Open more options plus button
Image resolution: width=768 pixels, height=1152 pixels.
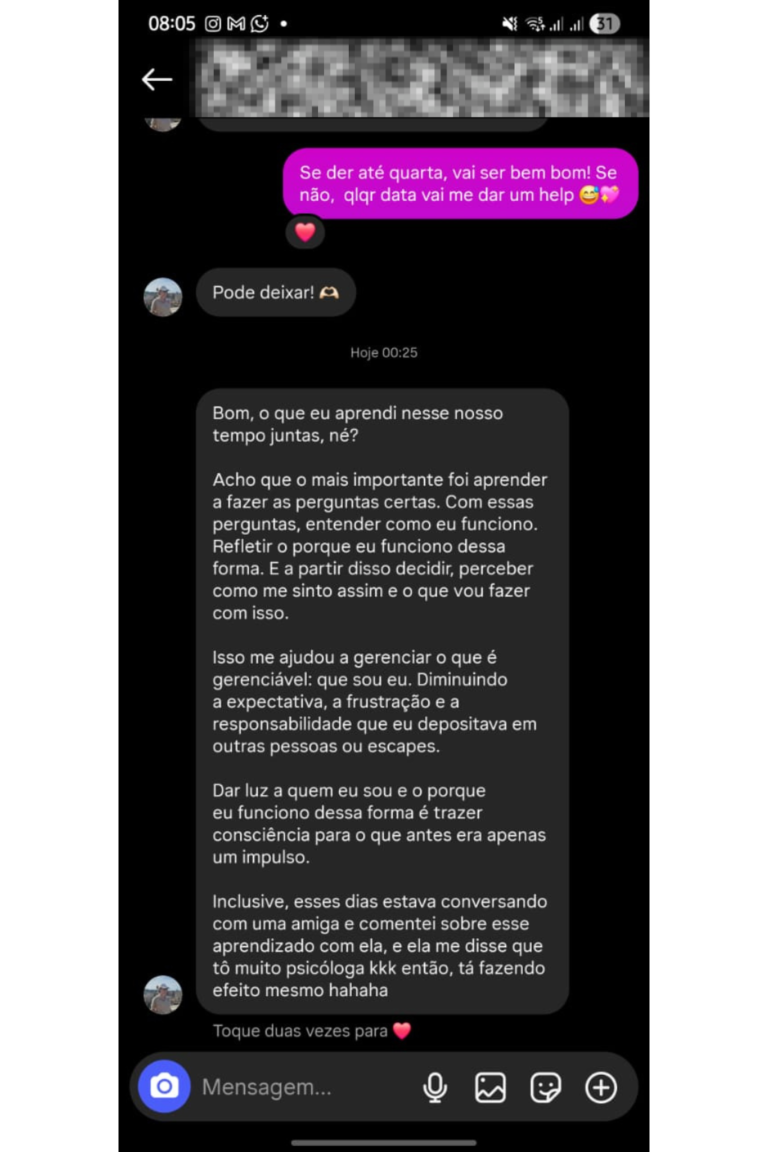601,1087
